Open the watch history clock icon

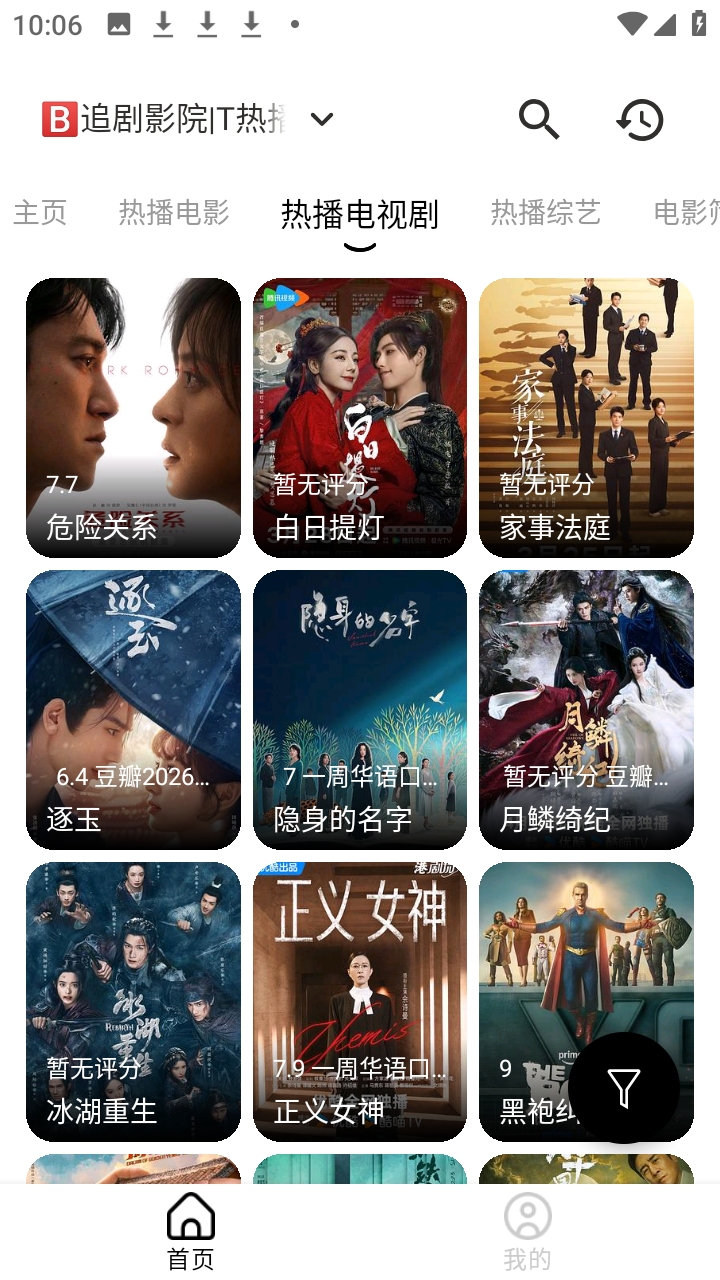pos(639,120)
